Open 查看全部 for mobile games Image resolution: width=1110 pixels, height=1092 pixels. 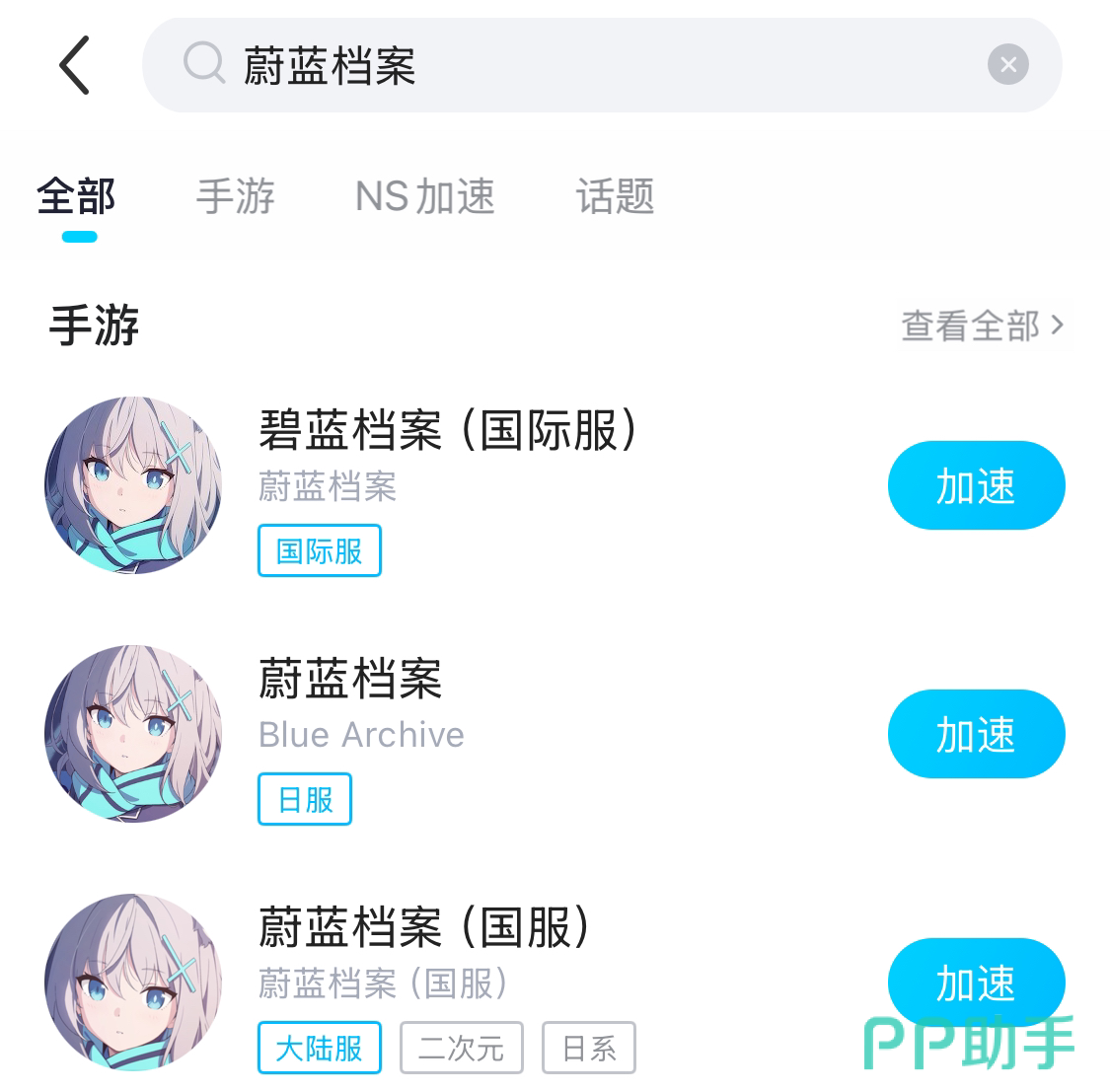tap(982, 326)
